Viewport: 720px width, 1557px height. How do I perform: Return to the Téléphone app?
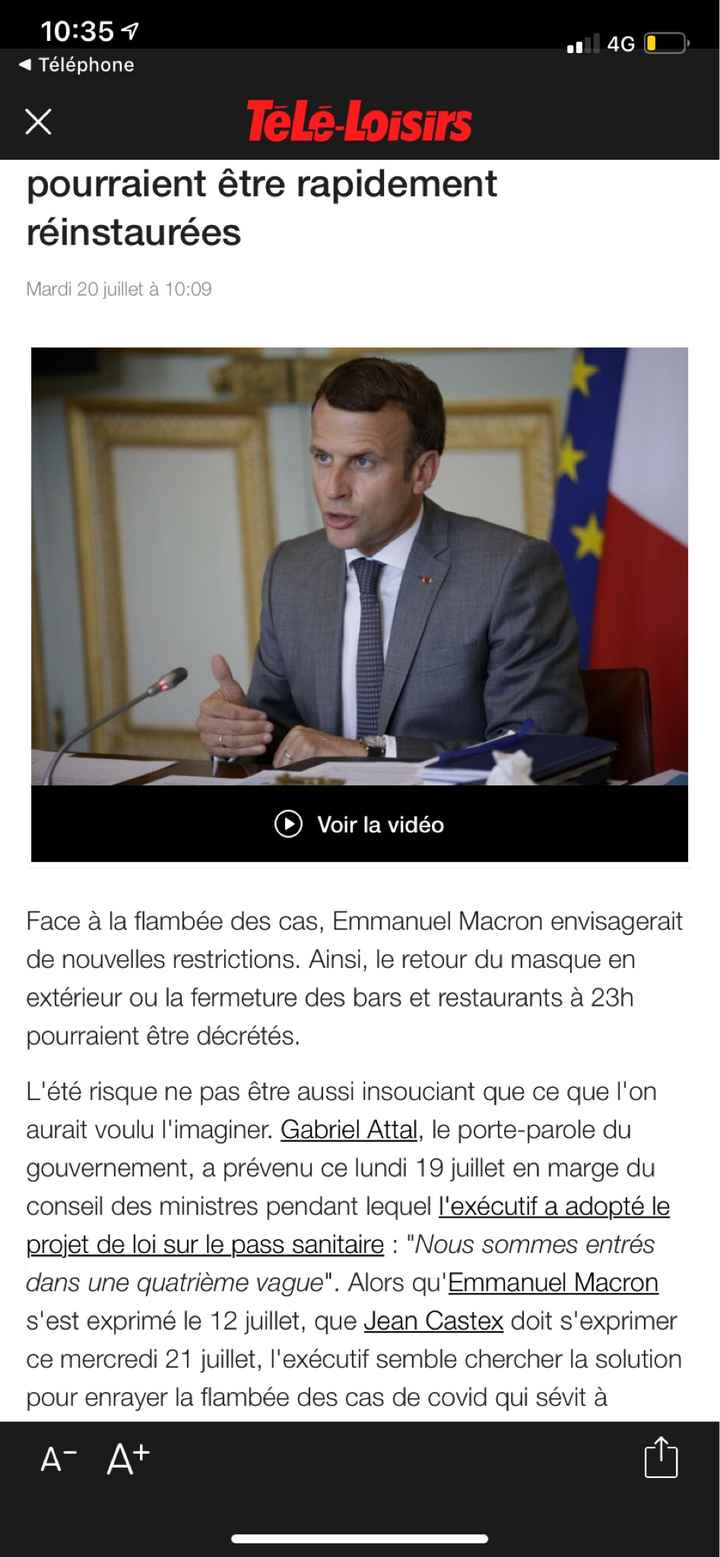pos(76,65)
